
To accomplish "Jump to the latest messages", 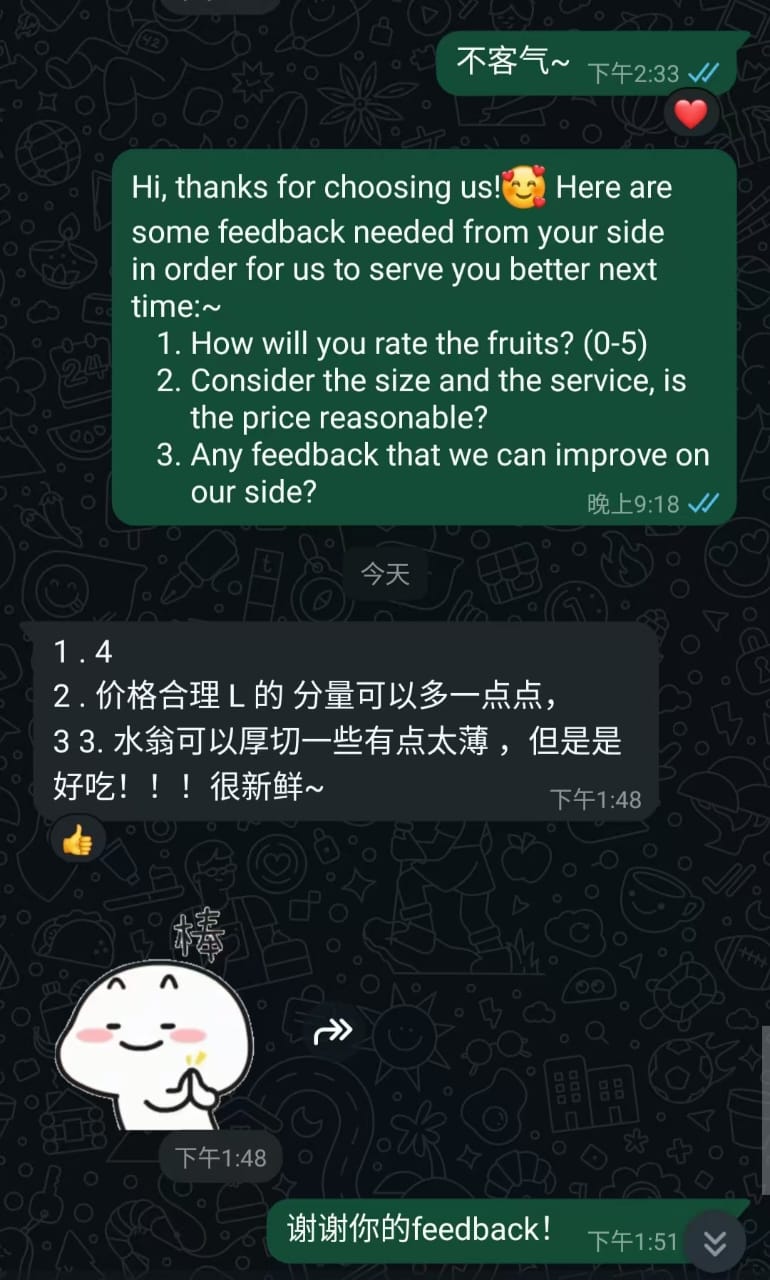I will click(714, 1242).
